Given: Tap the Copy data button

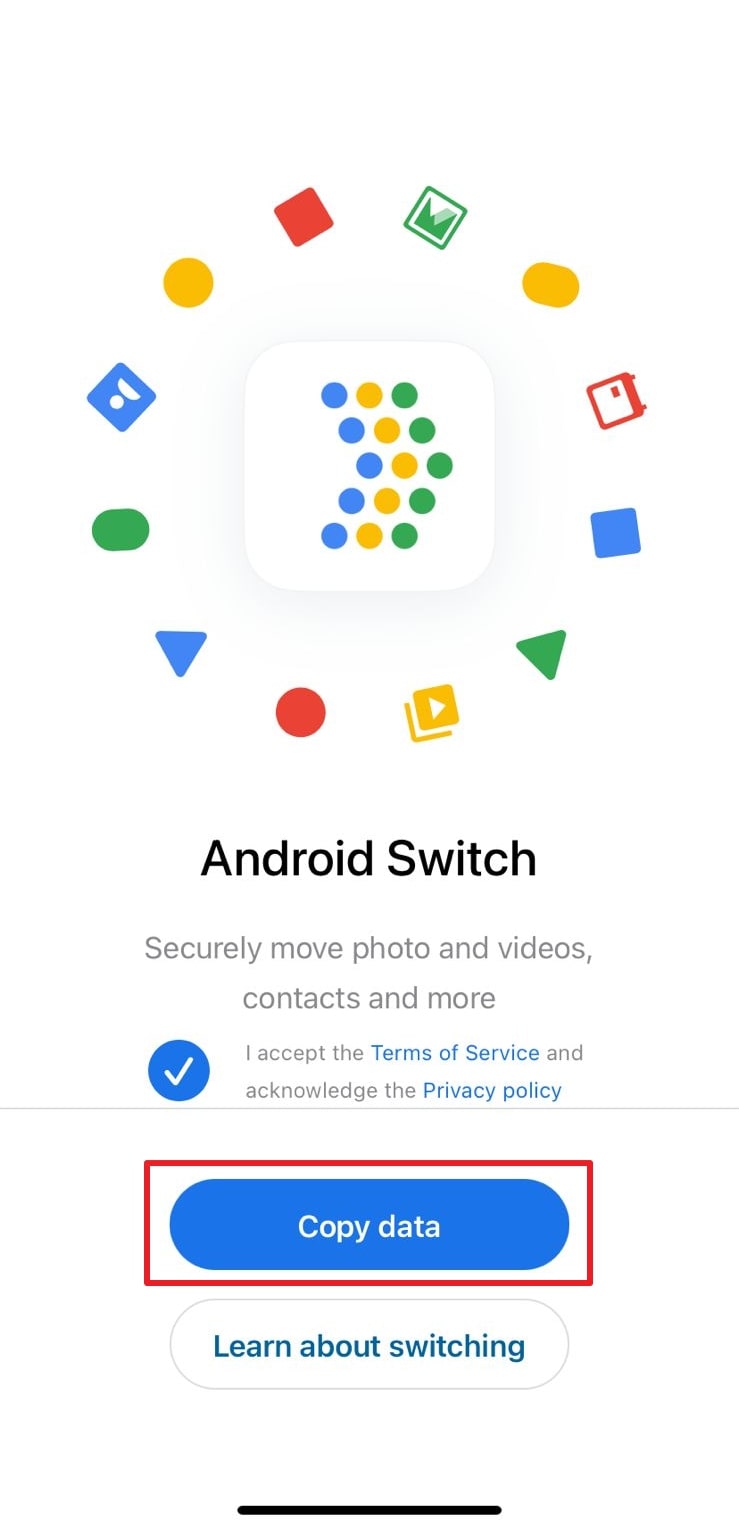Looking at the screenshot, I should click(369, 1225).
